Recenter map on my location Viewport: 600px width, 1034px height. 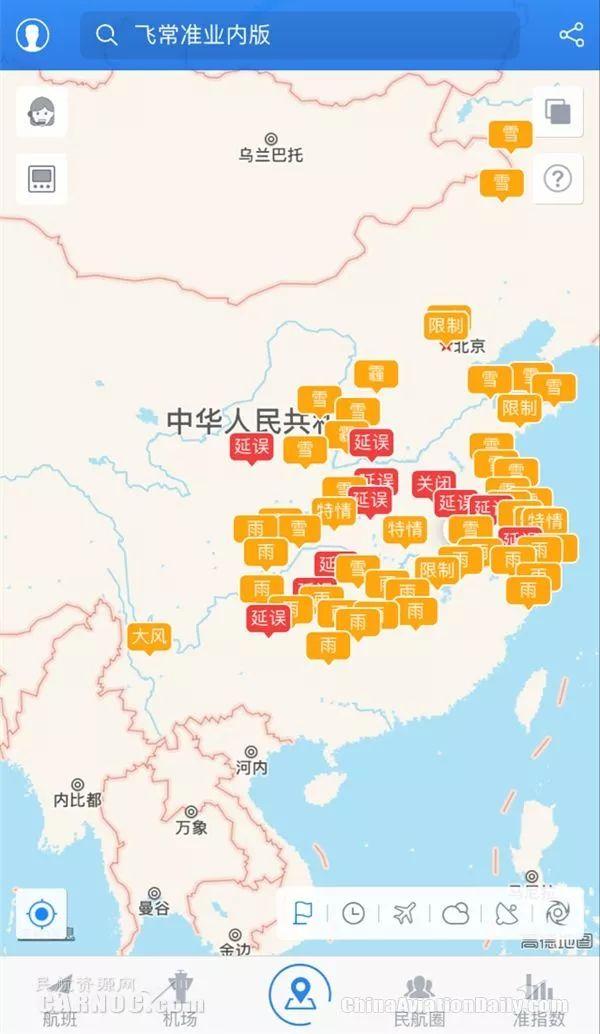tap(42, 913)
